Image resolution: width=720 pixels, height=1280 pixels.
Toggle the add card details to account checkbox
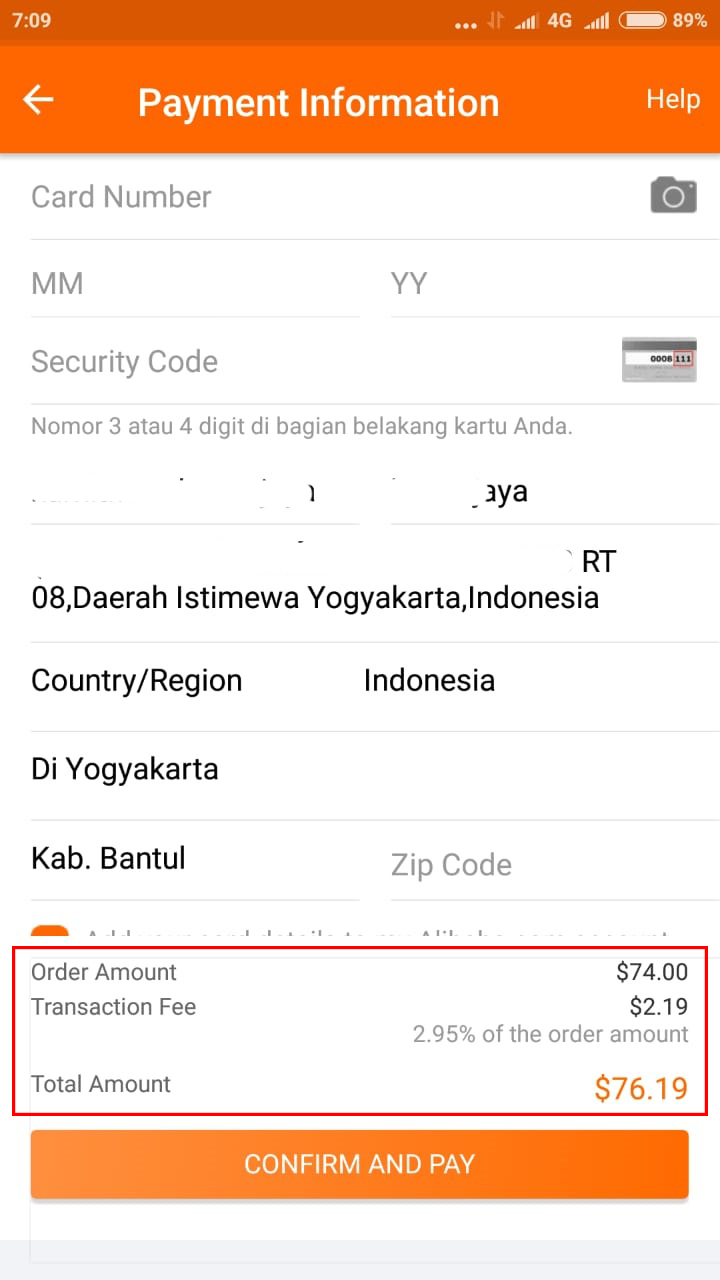[49, 932]
